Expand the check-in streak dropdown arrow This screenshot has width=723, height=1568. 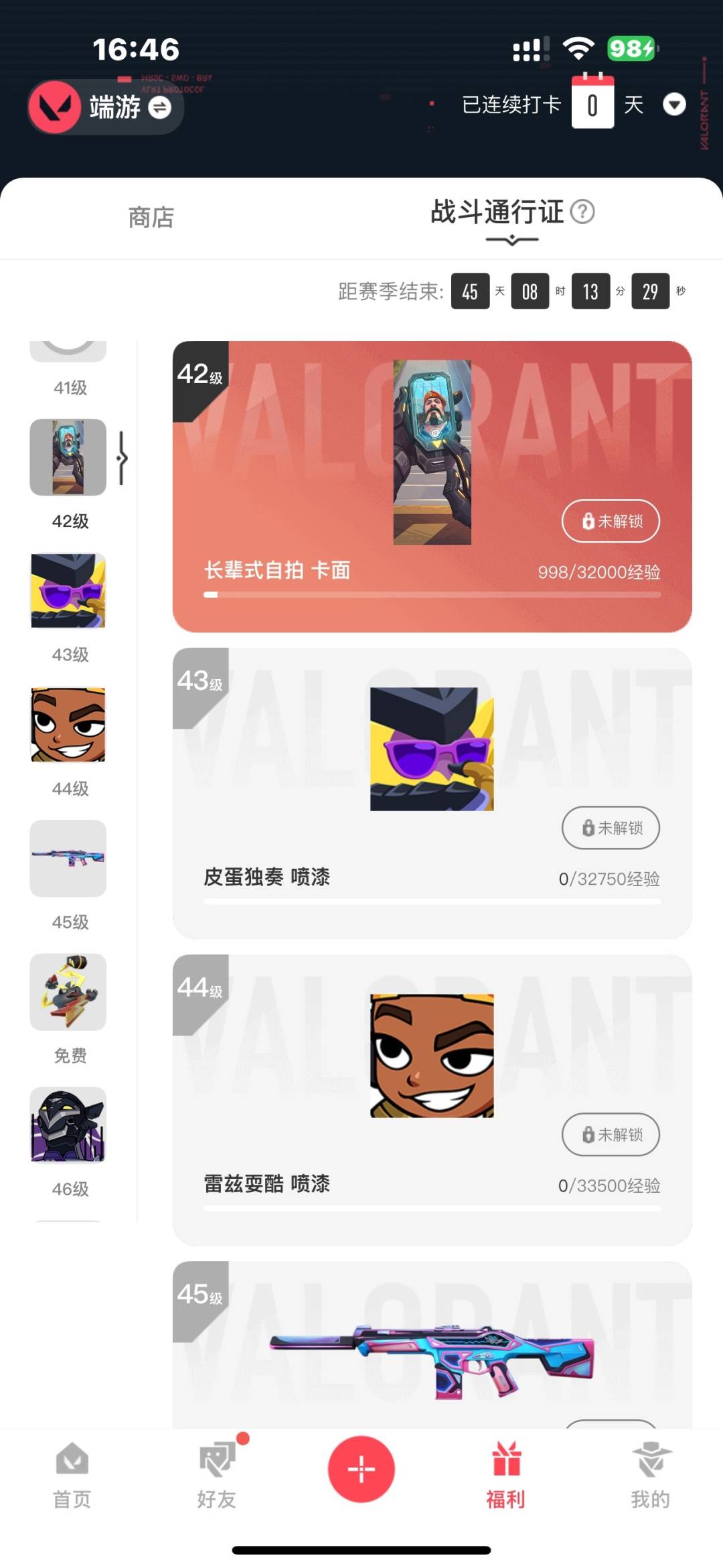(673, 104)
